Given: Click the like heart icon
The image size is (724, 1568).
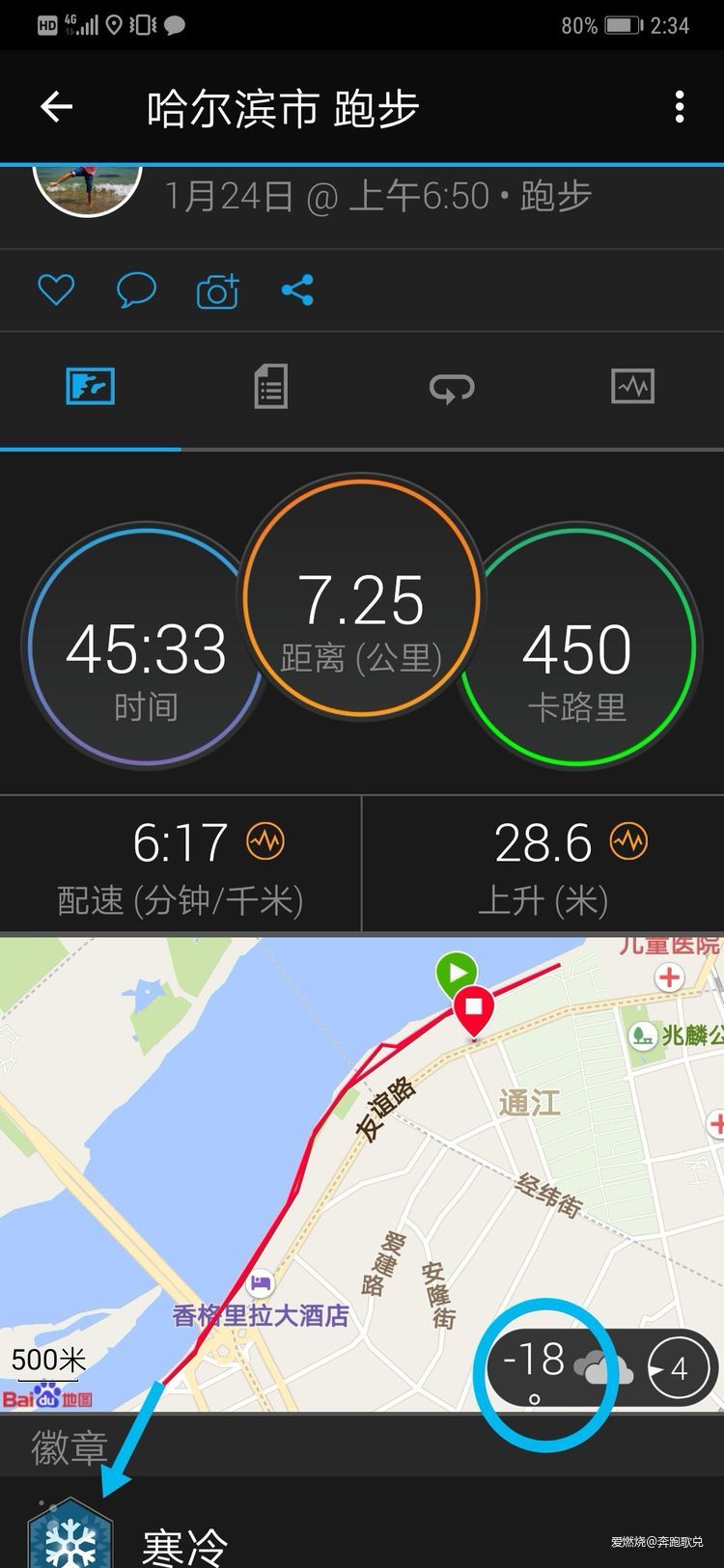Looking at the screenshot, I should point(55,289).
